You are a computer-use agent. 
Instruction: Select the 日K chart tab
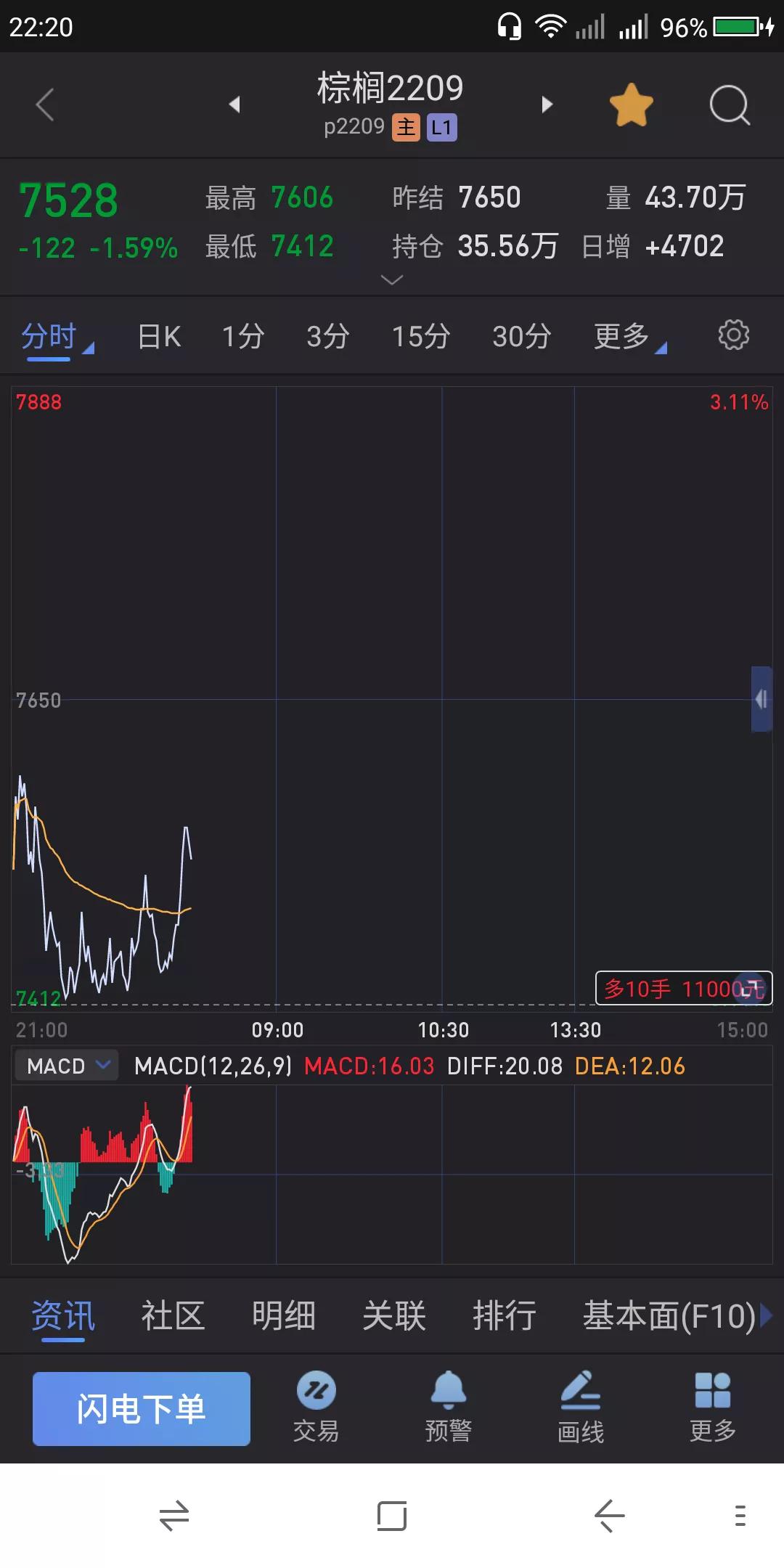pos(159,336)
